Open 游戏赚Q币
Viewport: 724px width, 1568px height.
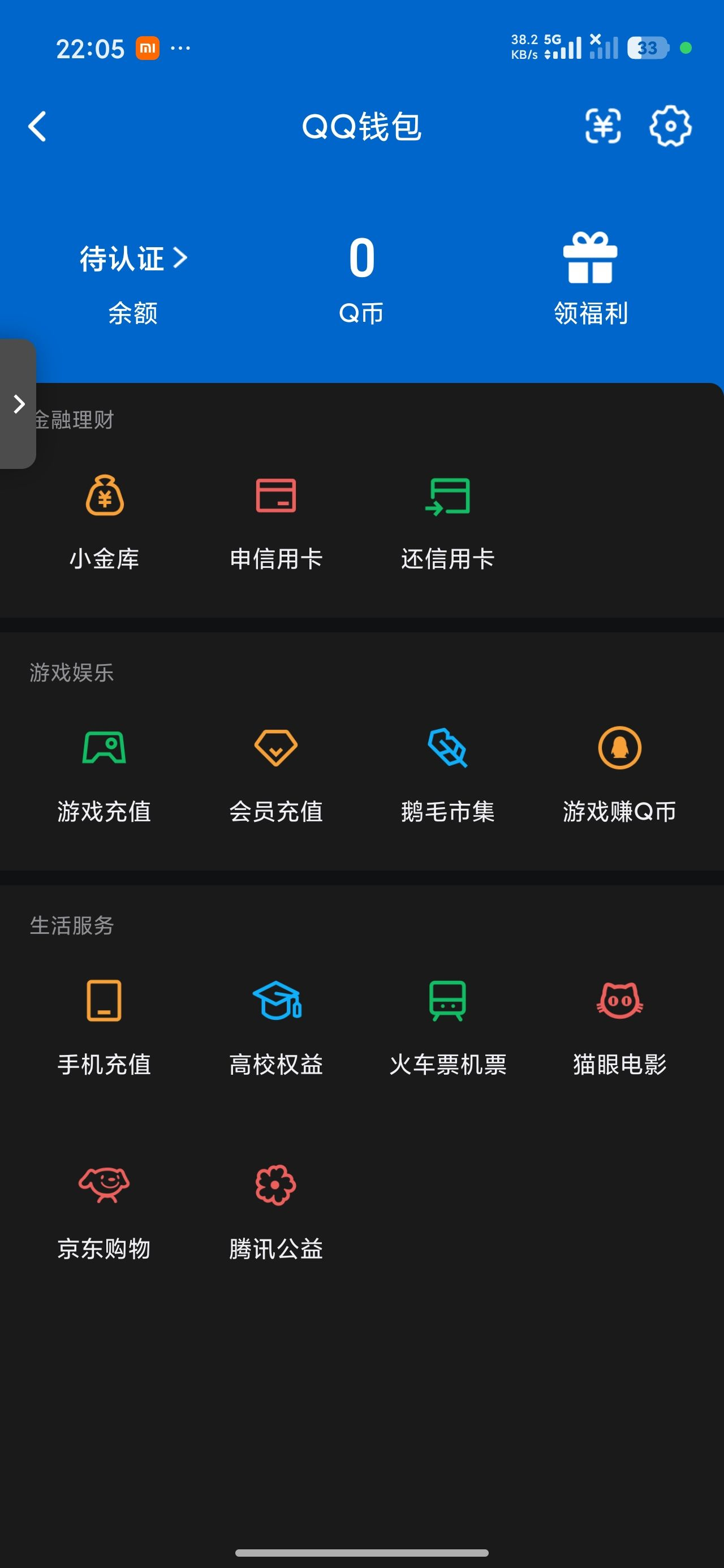pyautogui.click(x=619, y=774)
